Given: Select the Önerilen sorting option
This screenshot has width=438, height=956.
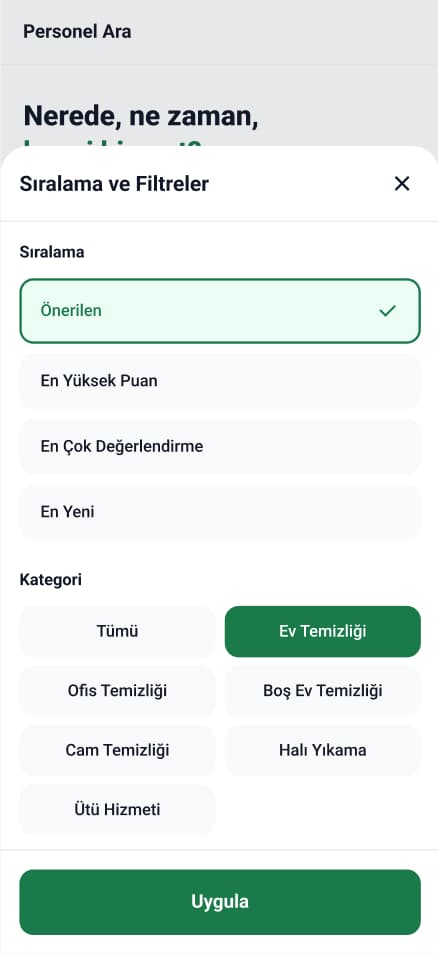Looking at the screenshot, I should [220, 311].
